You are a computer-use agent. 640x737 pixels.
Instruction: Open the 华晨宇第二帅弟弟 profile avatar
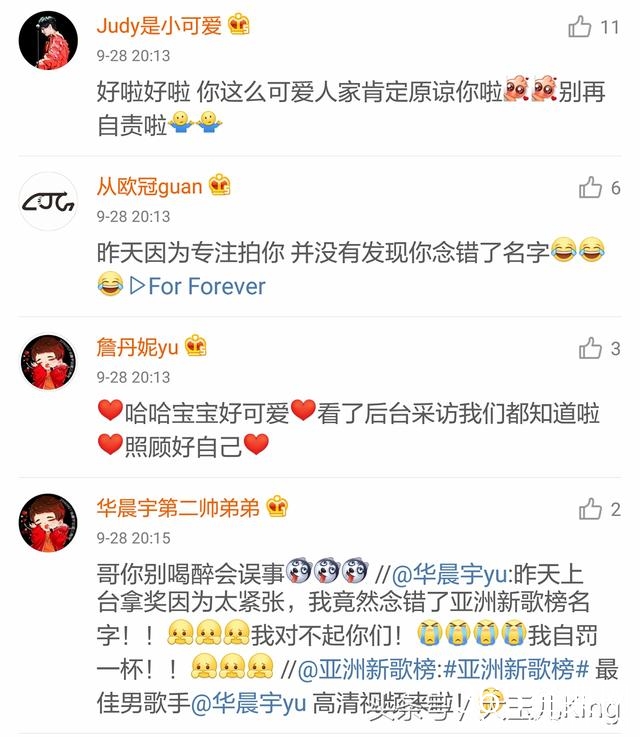click(49, 523)
